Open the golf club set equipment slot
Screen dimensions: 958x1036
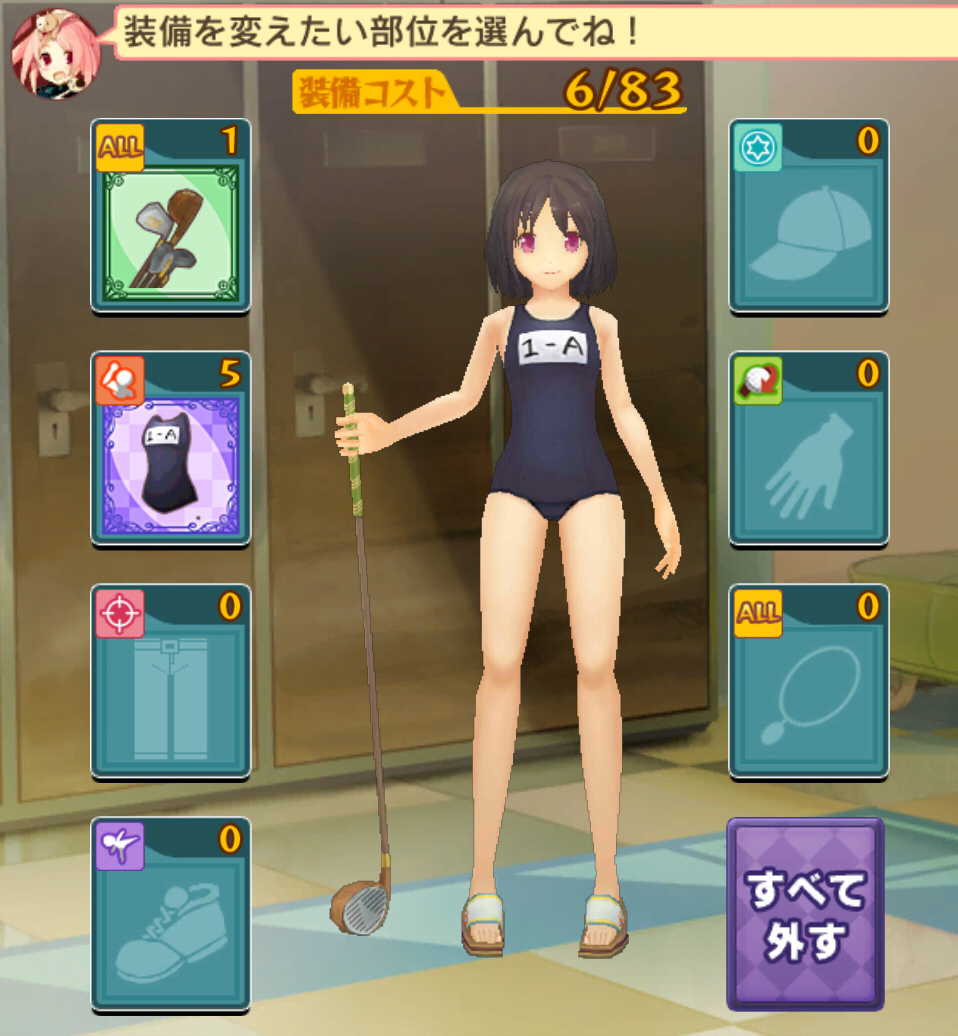(x=171, y=230)
